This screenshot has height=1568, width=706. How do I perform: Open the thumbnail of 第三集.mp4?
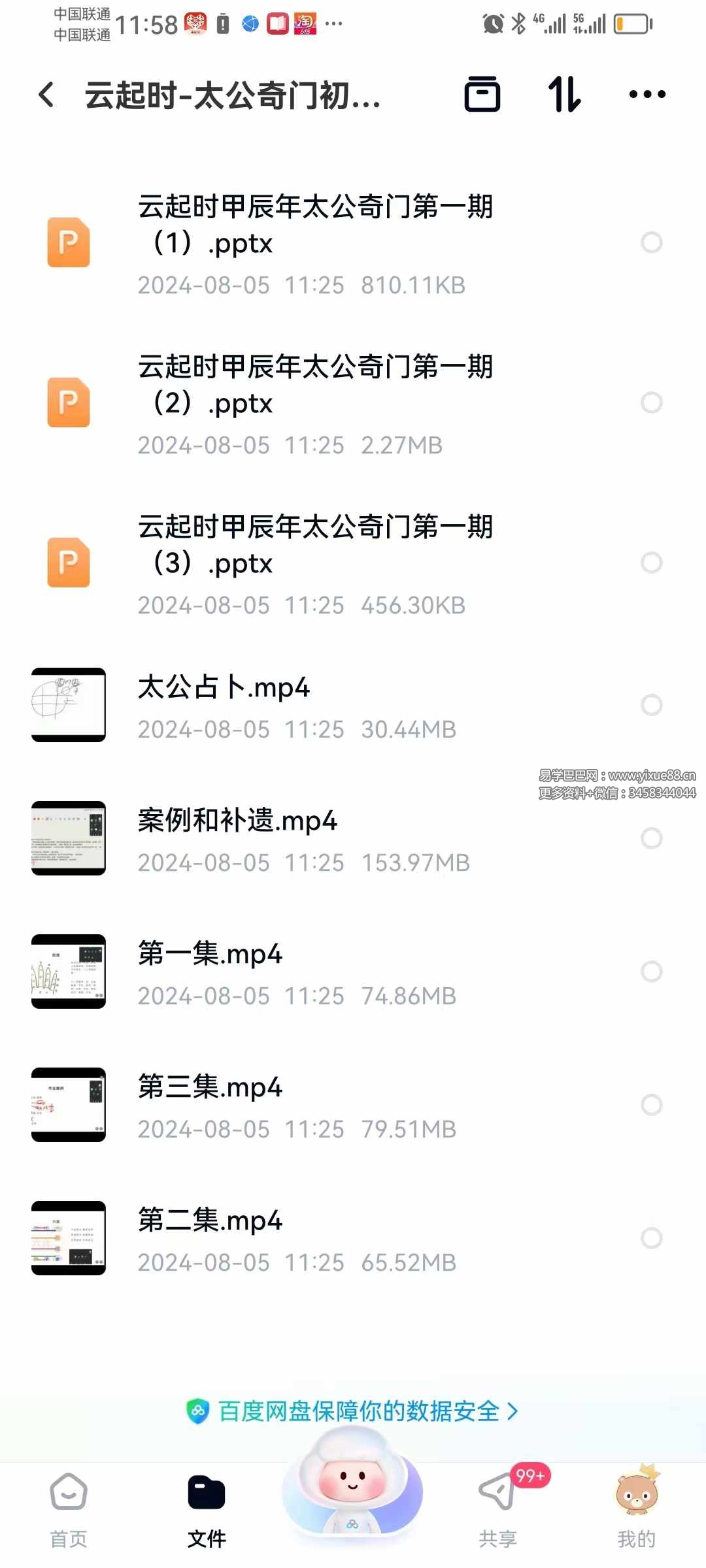point(68,1105)
